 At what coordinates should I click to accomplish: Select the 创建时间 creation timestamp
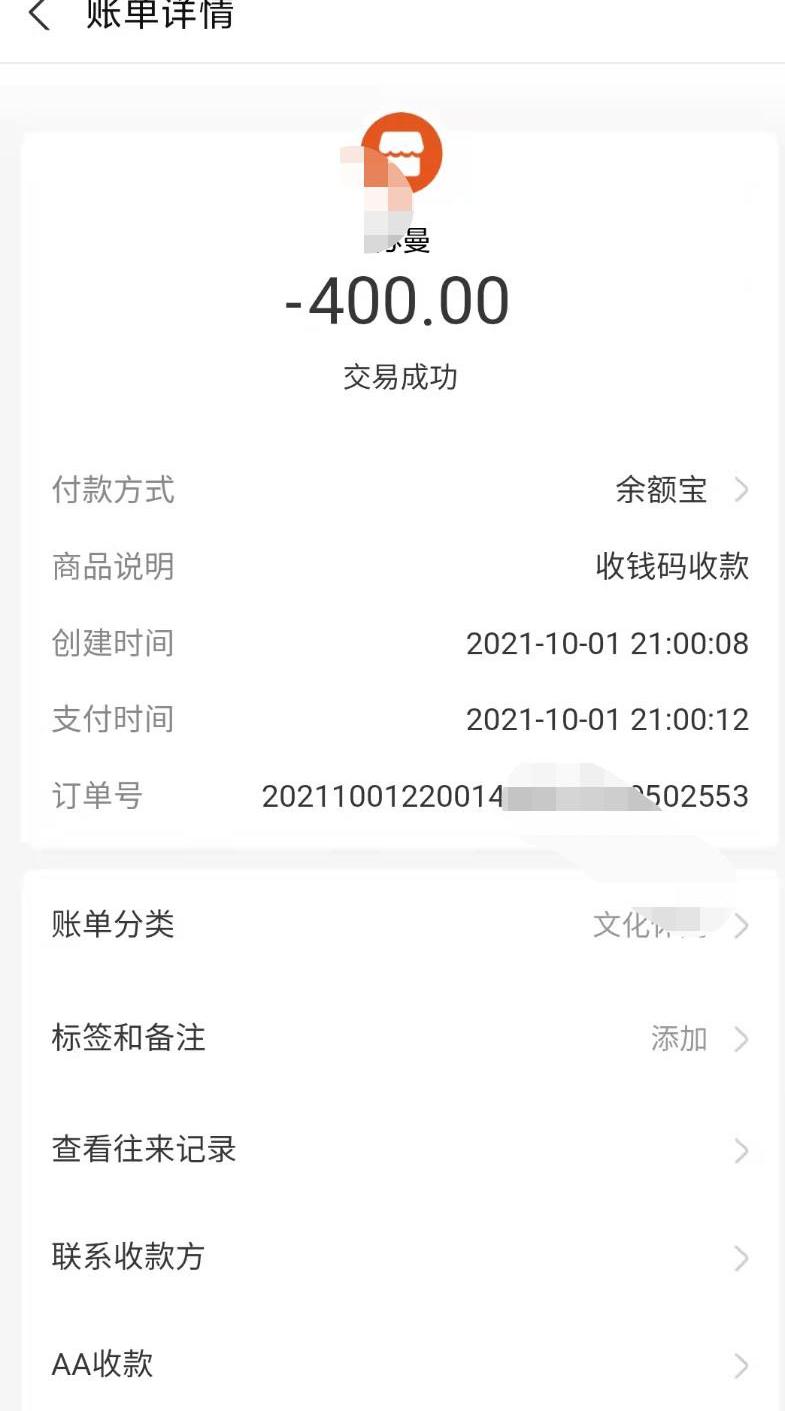pos(607,643)
